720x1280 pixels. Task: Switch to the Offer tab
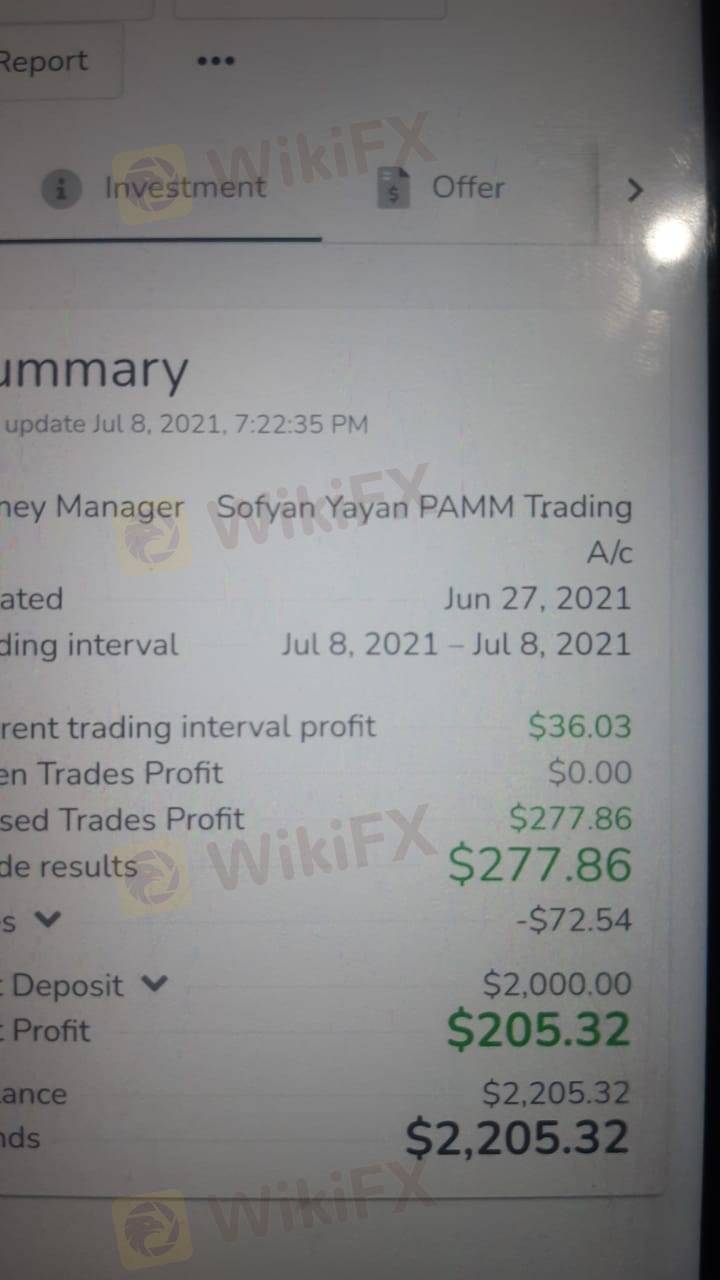coord(442,188)
